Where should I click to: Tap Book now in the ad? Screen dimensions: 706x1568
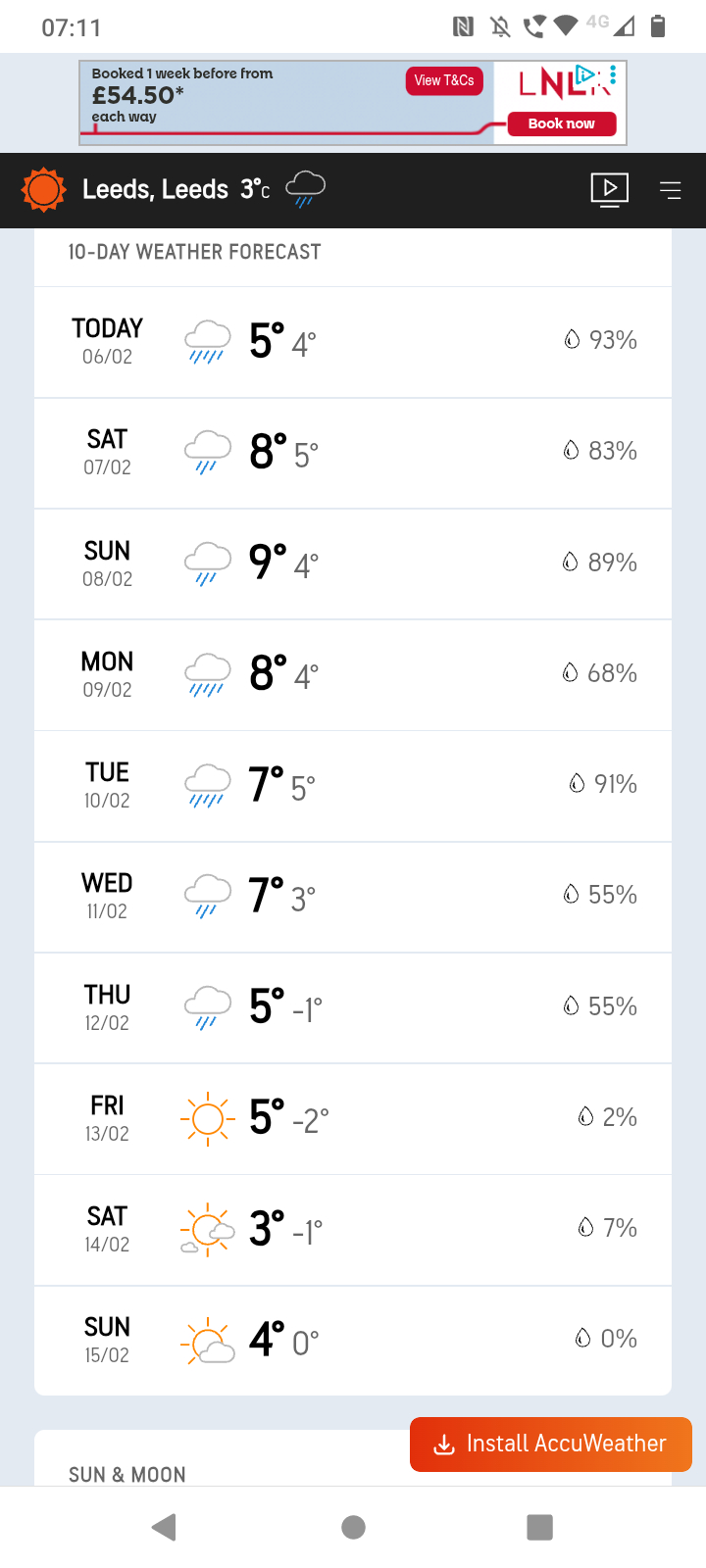click(x=561, y=123)
